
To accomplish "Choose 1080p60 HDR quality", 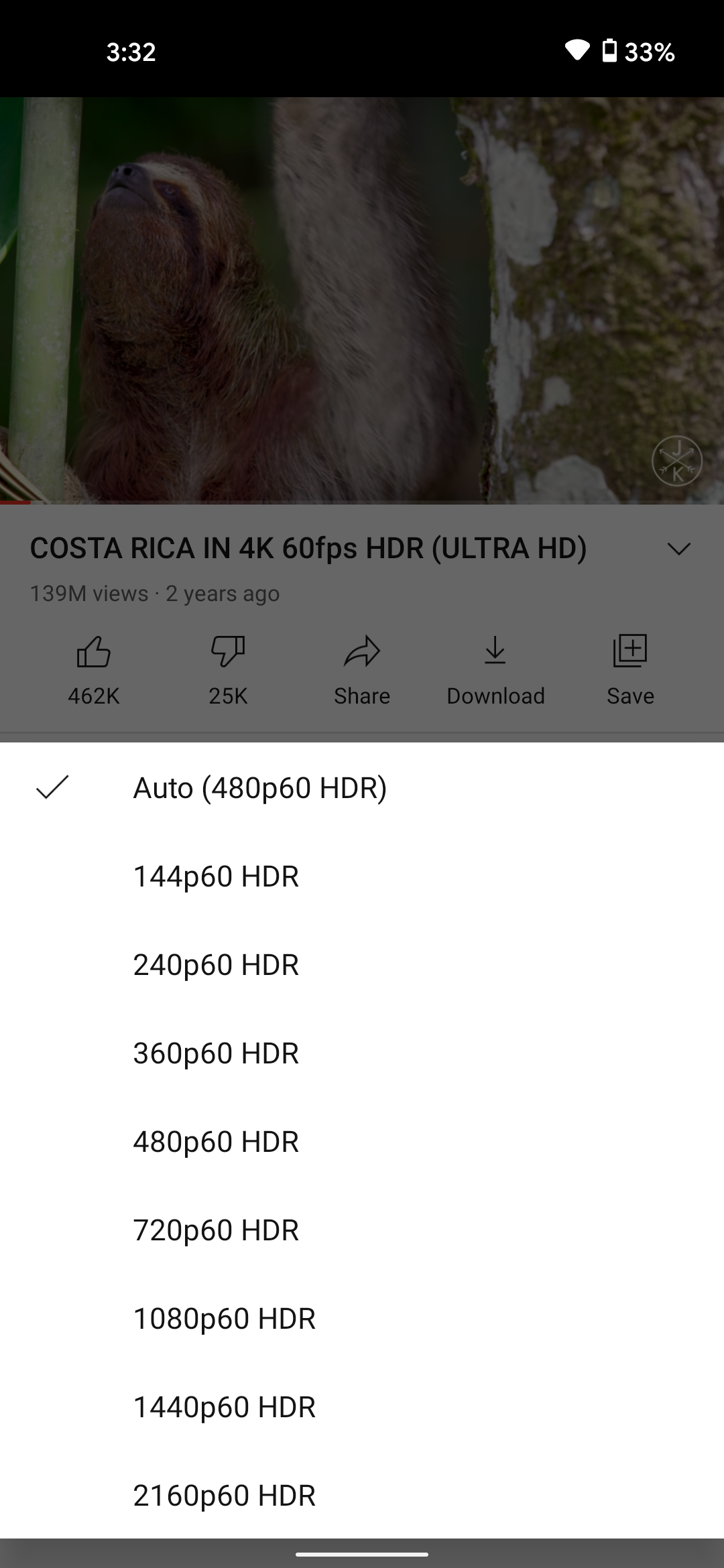I will pos(362,1318).
